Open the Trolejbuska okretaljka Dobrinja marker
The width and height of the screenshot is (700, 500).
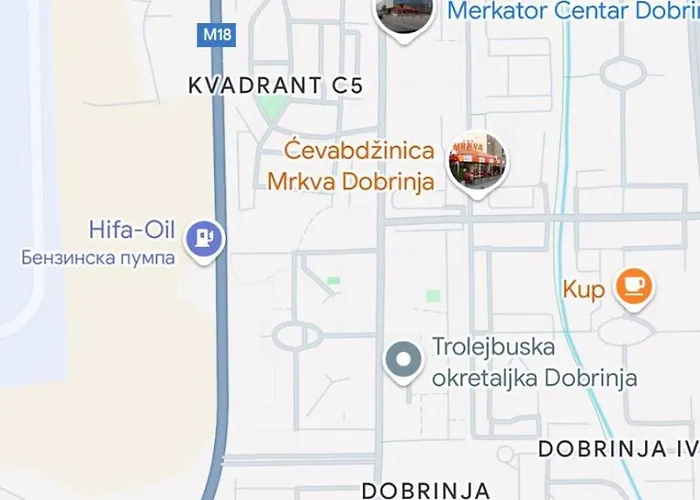[x=404, y=360]
